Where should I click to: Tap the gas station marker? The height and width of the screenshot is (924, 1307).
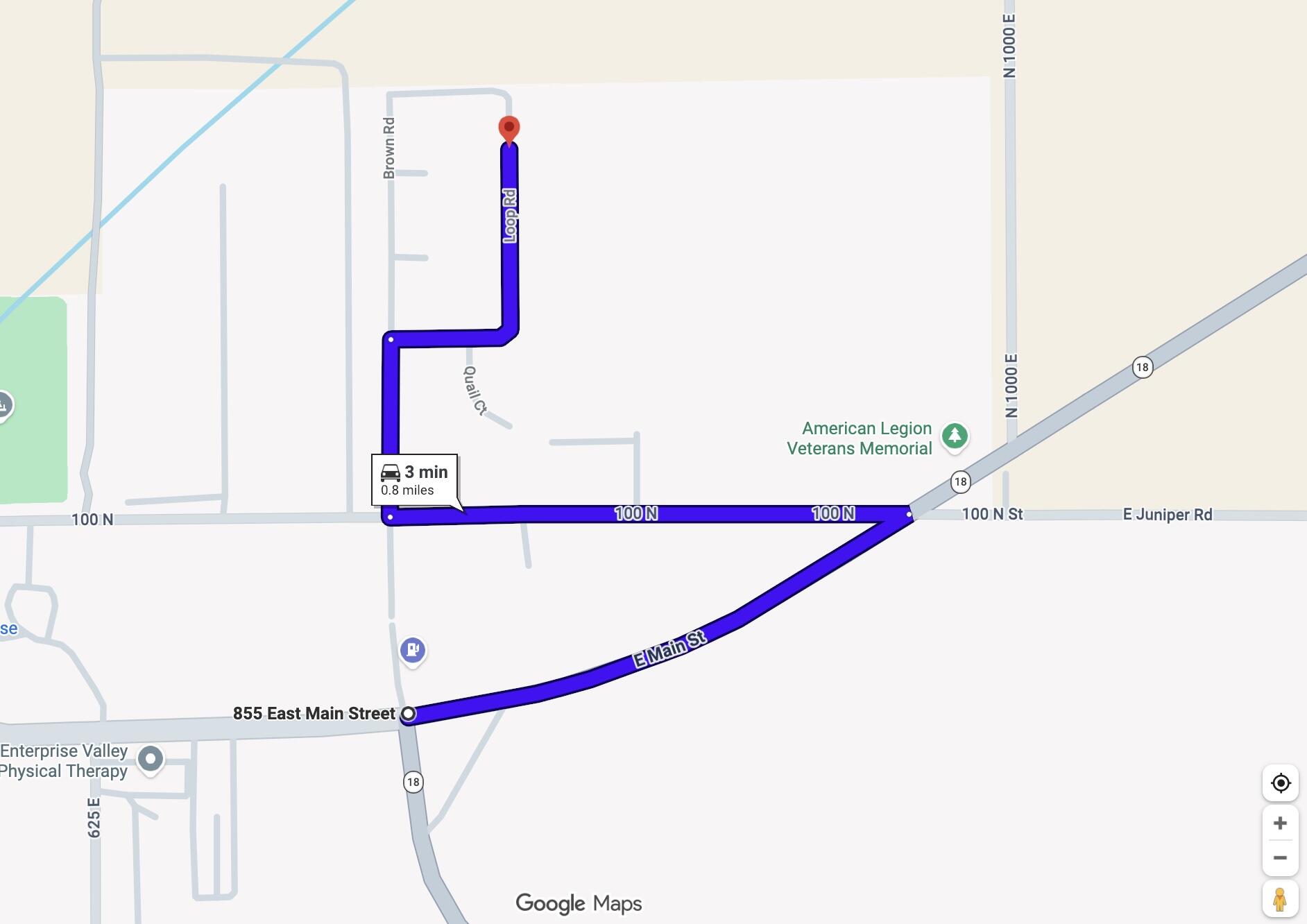[x=413, y=651]
